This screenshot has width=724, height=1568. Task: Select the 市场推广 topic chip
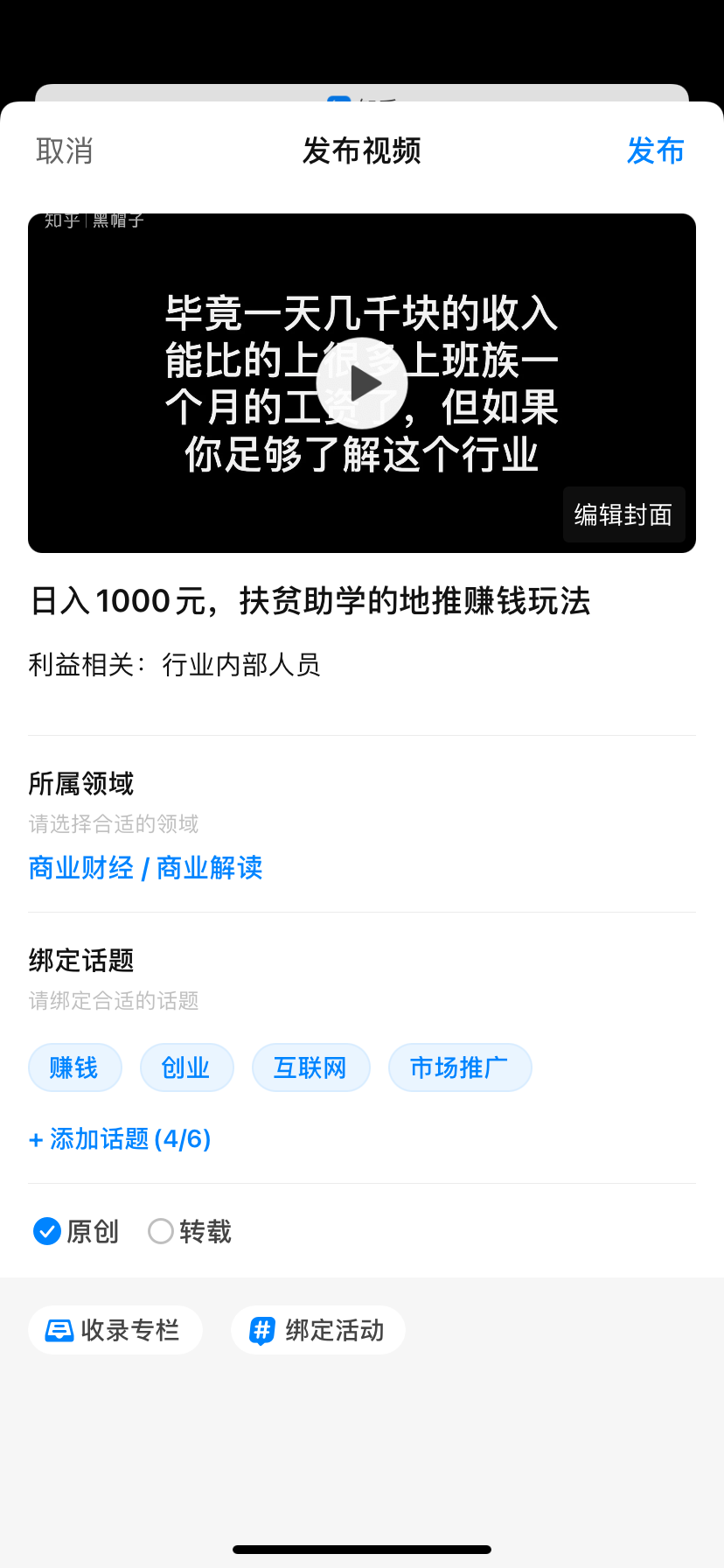(x=459, y=1067)
